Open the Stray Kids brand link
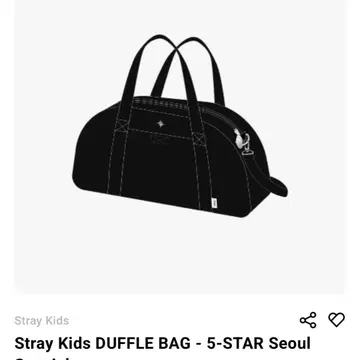The height and width of the screenshot is (360, 360). pos(42,320)
